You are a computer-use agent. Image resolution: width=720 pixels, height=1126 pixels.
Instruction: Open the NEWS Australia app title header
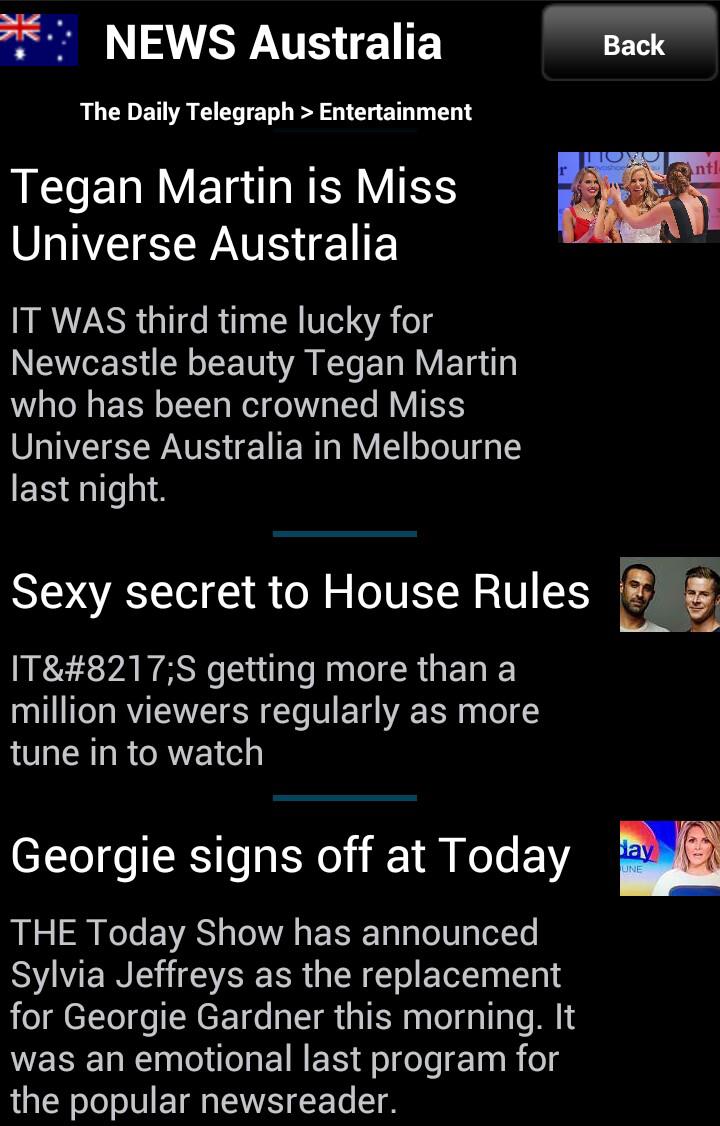click(x=272, y=42)
